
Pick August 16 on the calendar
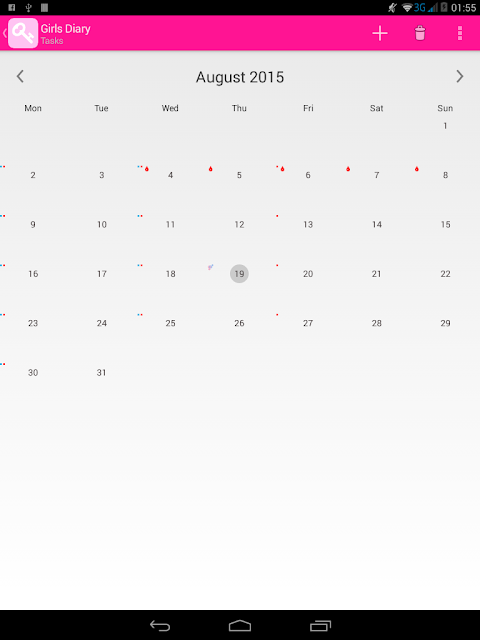[x=33, y=274]
